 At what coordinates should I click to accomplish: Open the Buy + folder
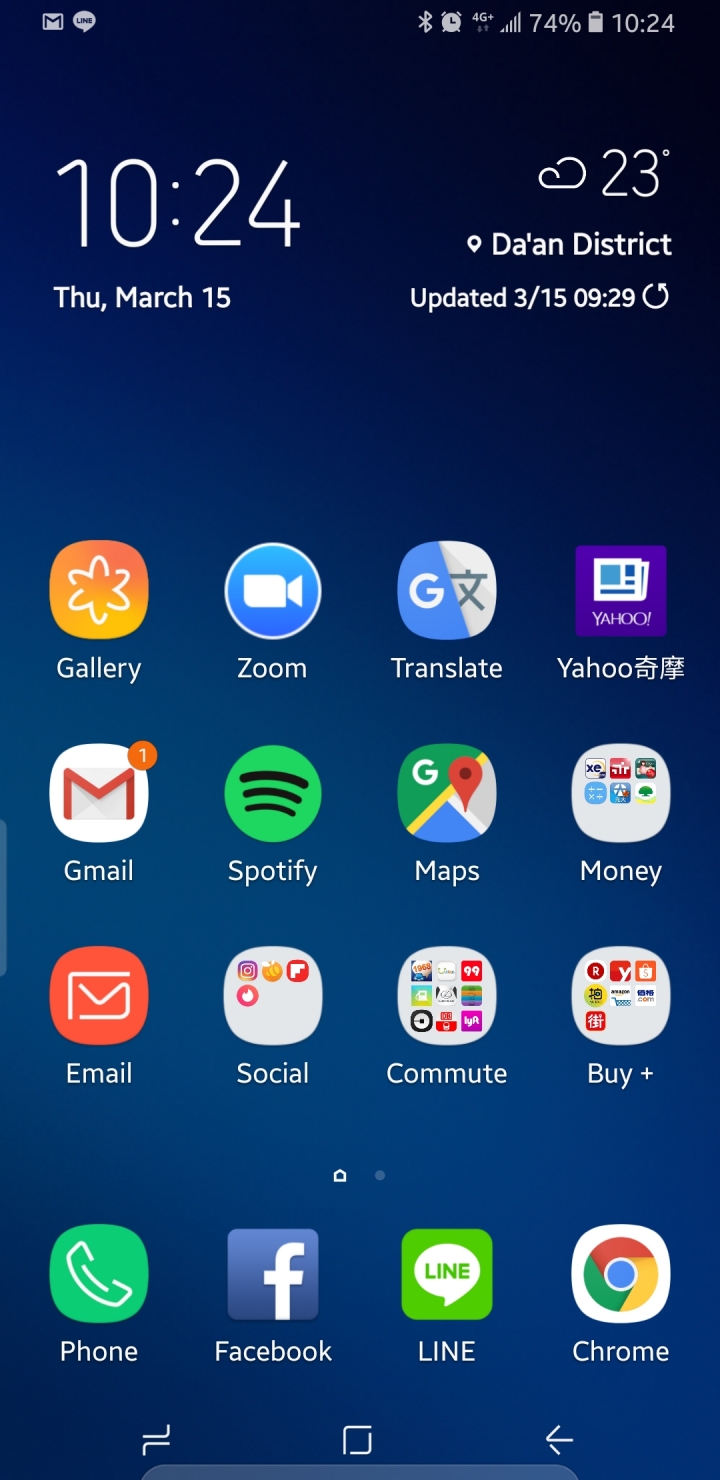click(x=620, y=996)
